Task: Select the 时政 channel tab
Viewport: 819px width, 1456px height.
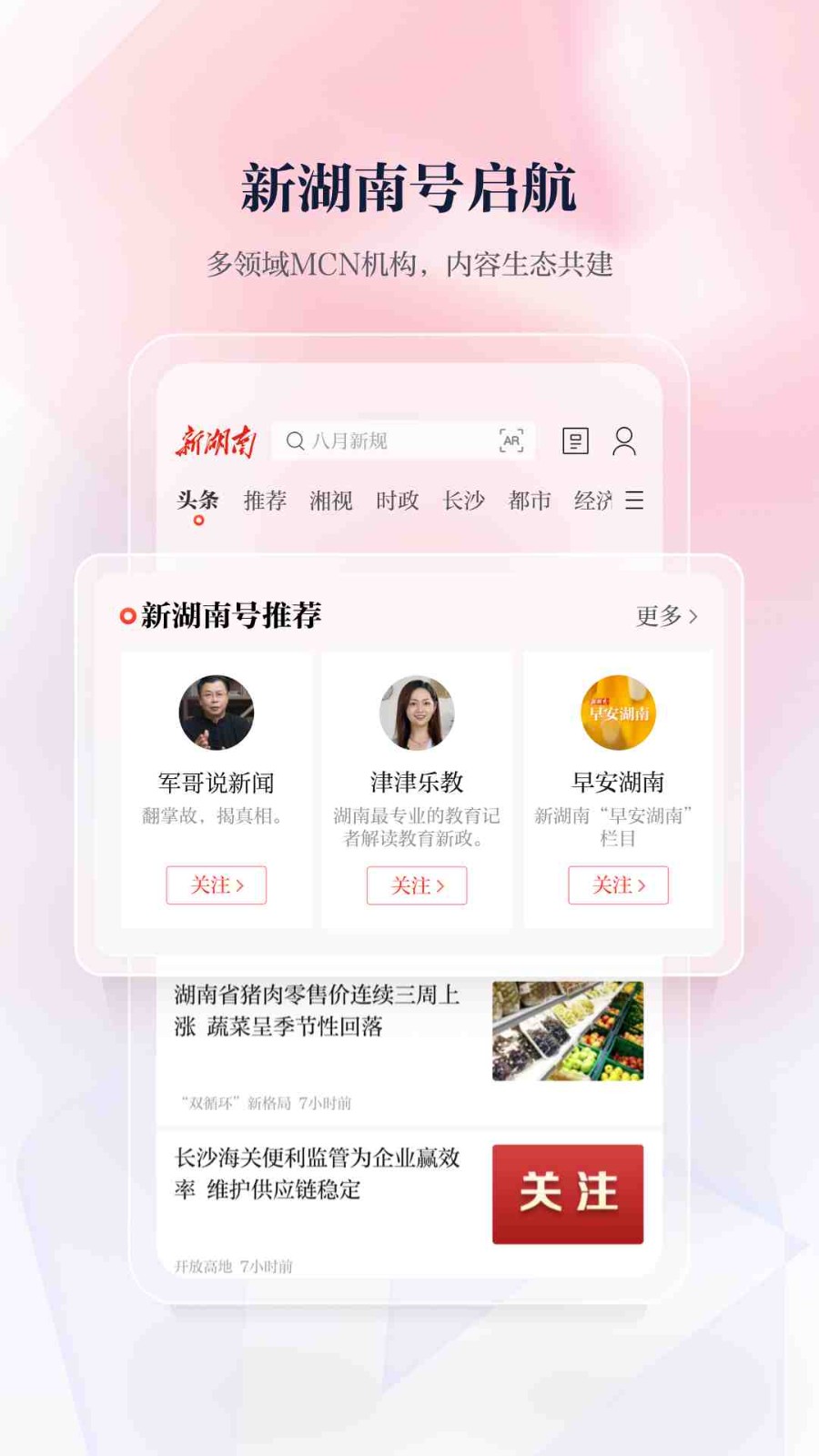Action: [x=399, y=500]
